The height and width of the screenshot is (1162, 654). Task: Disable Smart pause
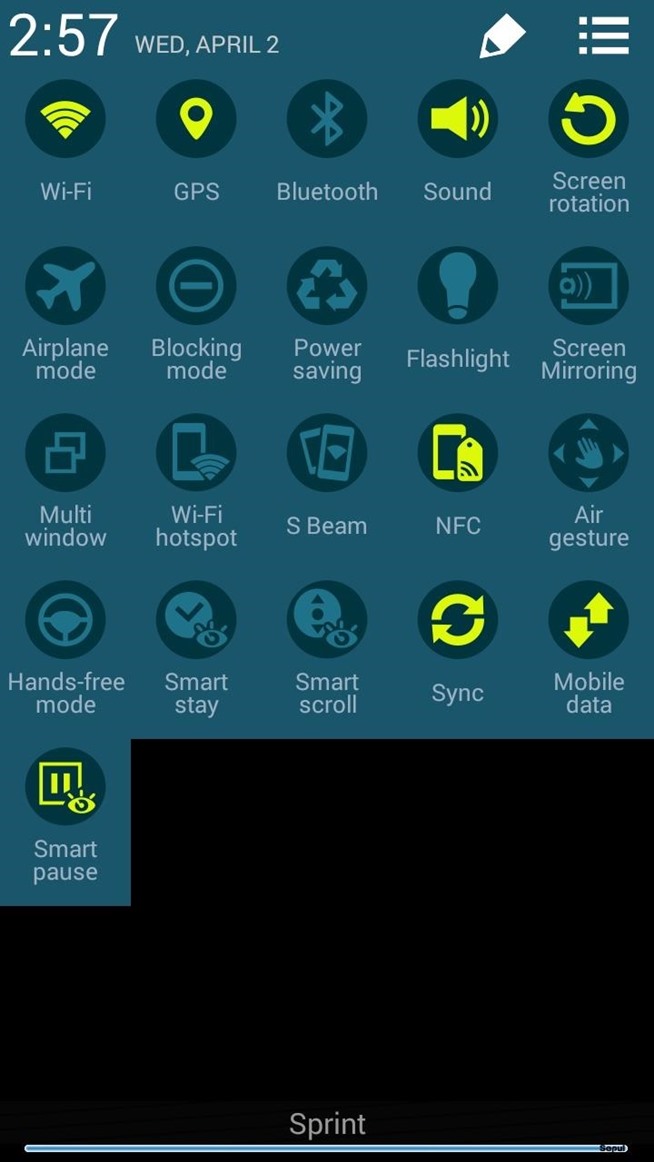point(65,786)
